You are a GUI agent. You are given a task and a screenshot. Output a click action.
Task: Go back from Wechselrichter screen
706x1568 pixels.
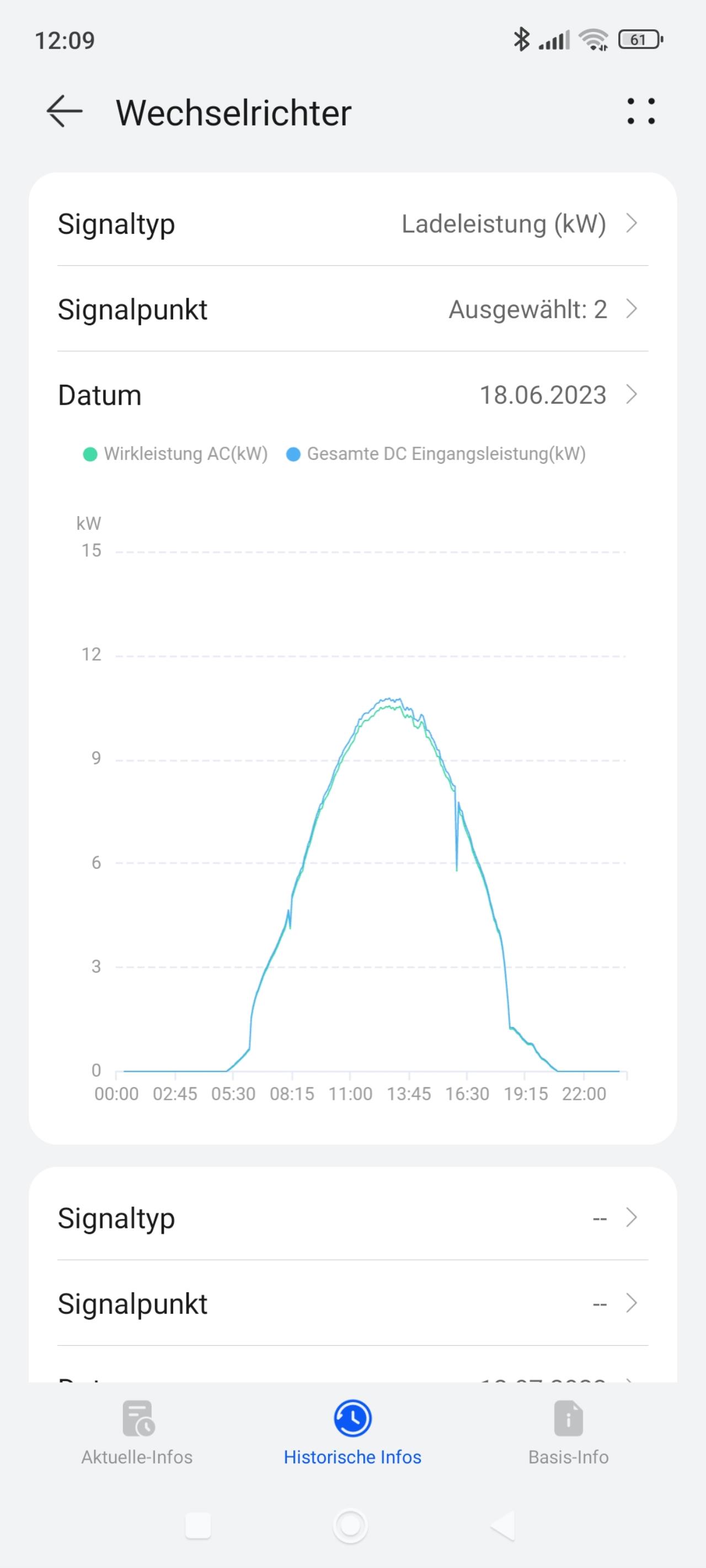pyautogui.click(x=64, y=112)
